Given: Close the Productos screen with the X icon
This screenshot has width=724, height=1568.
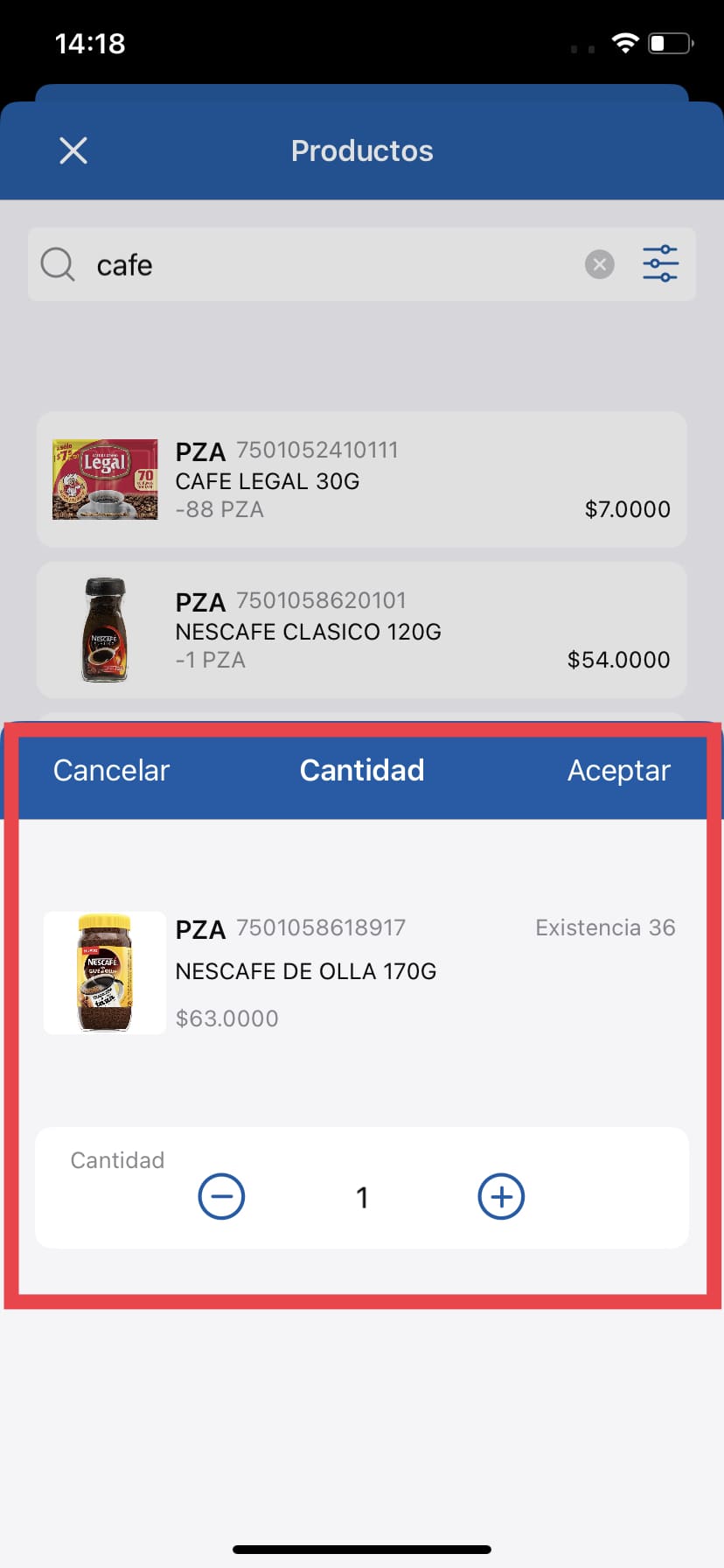Looking at the screenshot, I should [x=73, y=150].
